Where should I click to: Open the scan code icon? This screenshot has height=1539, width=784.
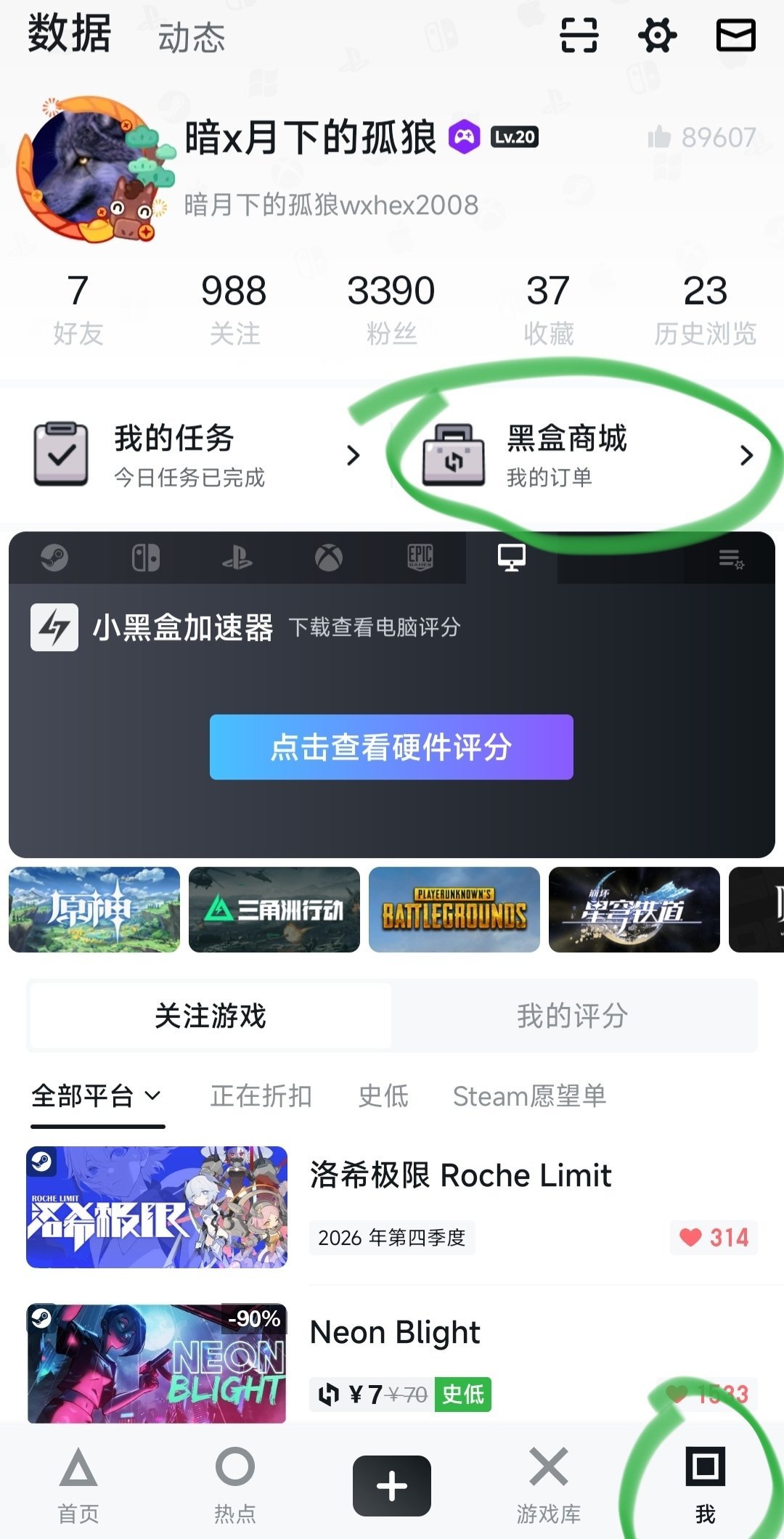click(x=579, y=36)
